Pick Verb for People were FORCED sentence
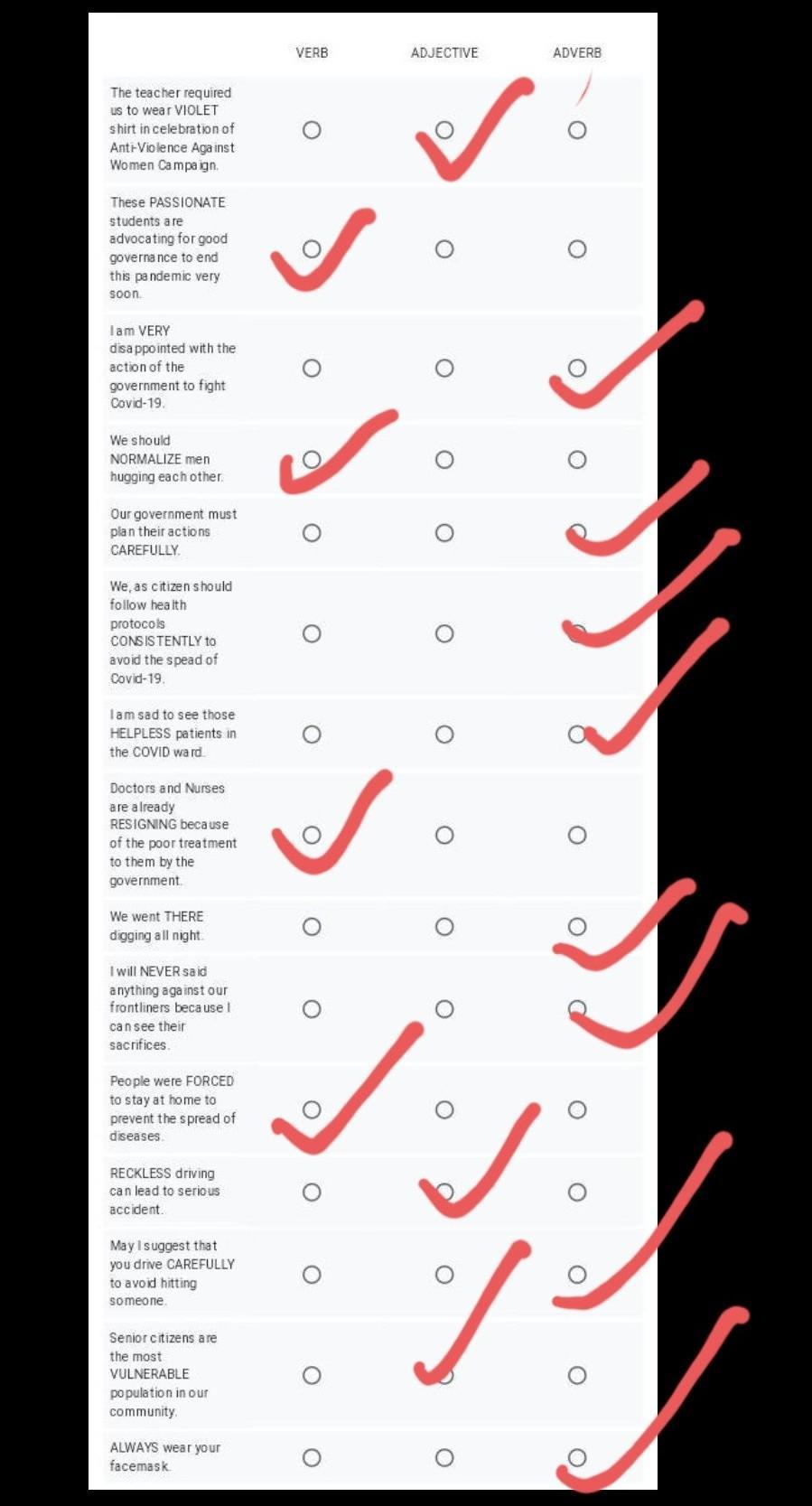This screenshot has height=1506, width=812. coord(312,1110)
